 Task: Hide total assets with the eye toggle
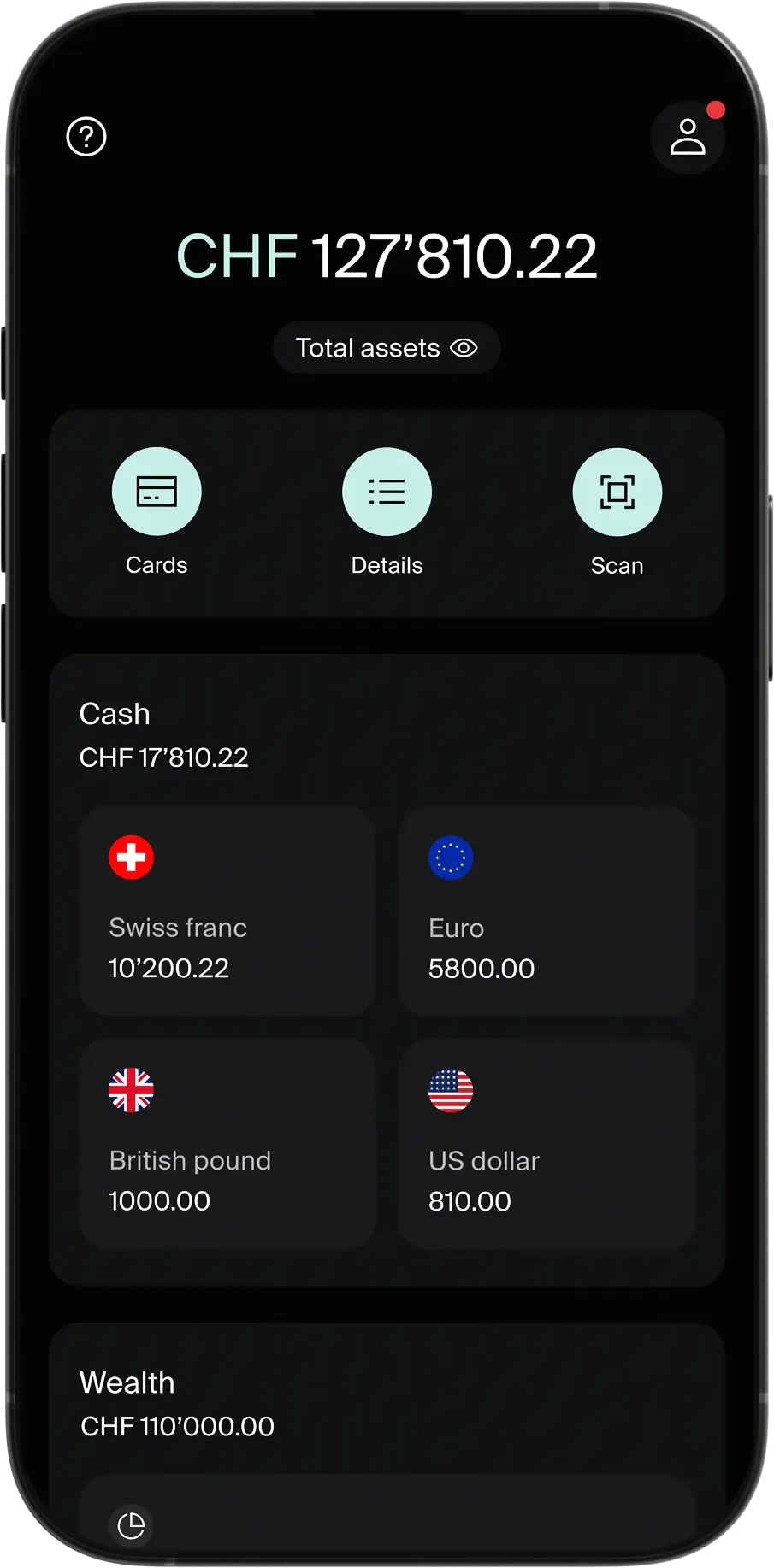coord(464,348)
